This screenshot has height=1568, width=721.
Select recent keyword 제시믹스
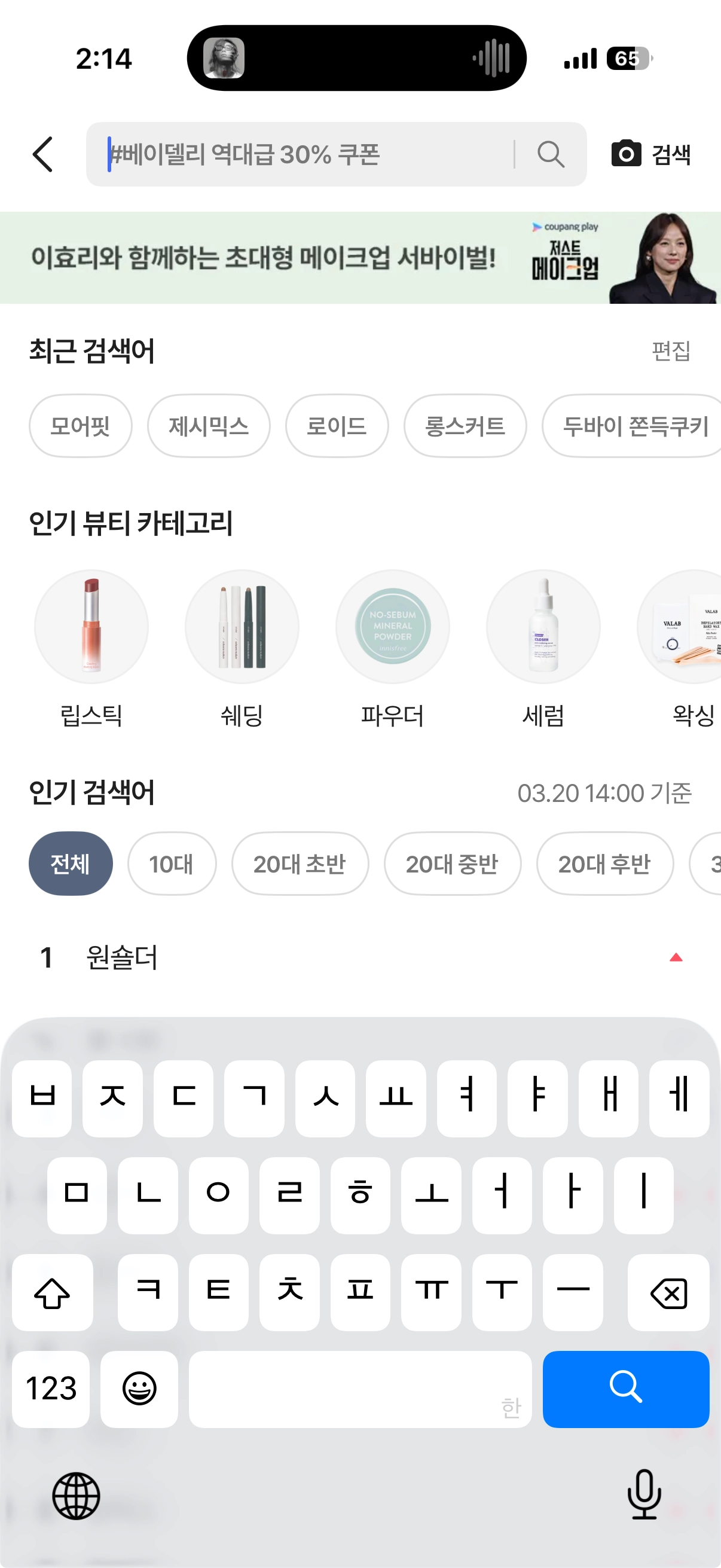point(209,426)
